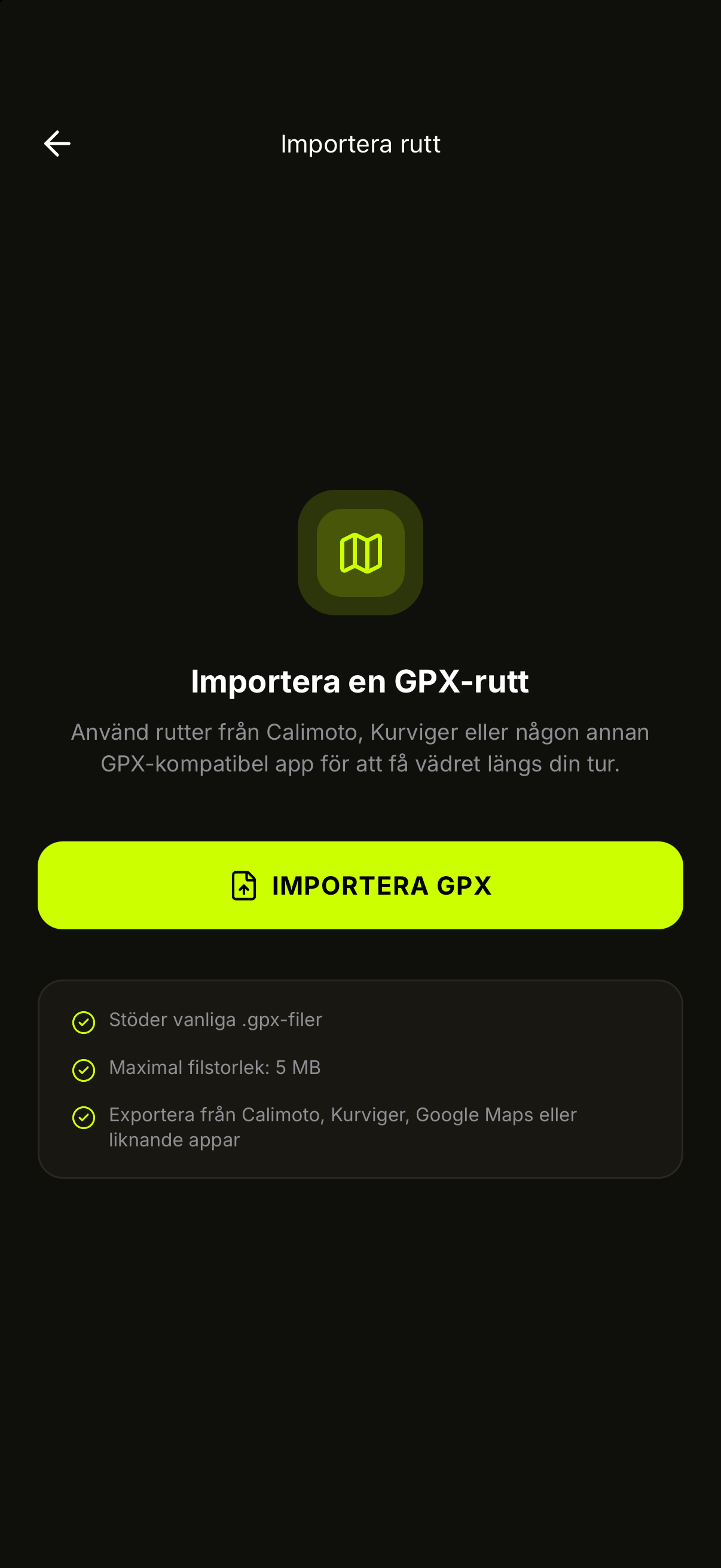Go back using the arrow icon
Screen dimensions: 721x1568
tap(57, 144)
